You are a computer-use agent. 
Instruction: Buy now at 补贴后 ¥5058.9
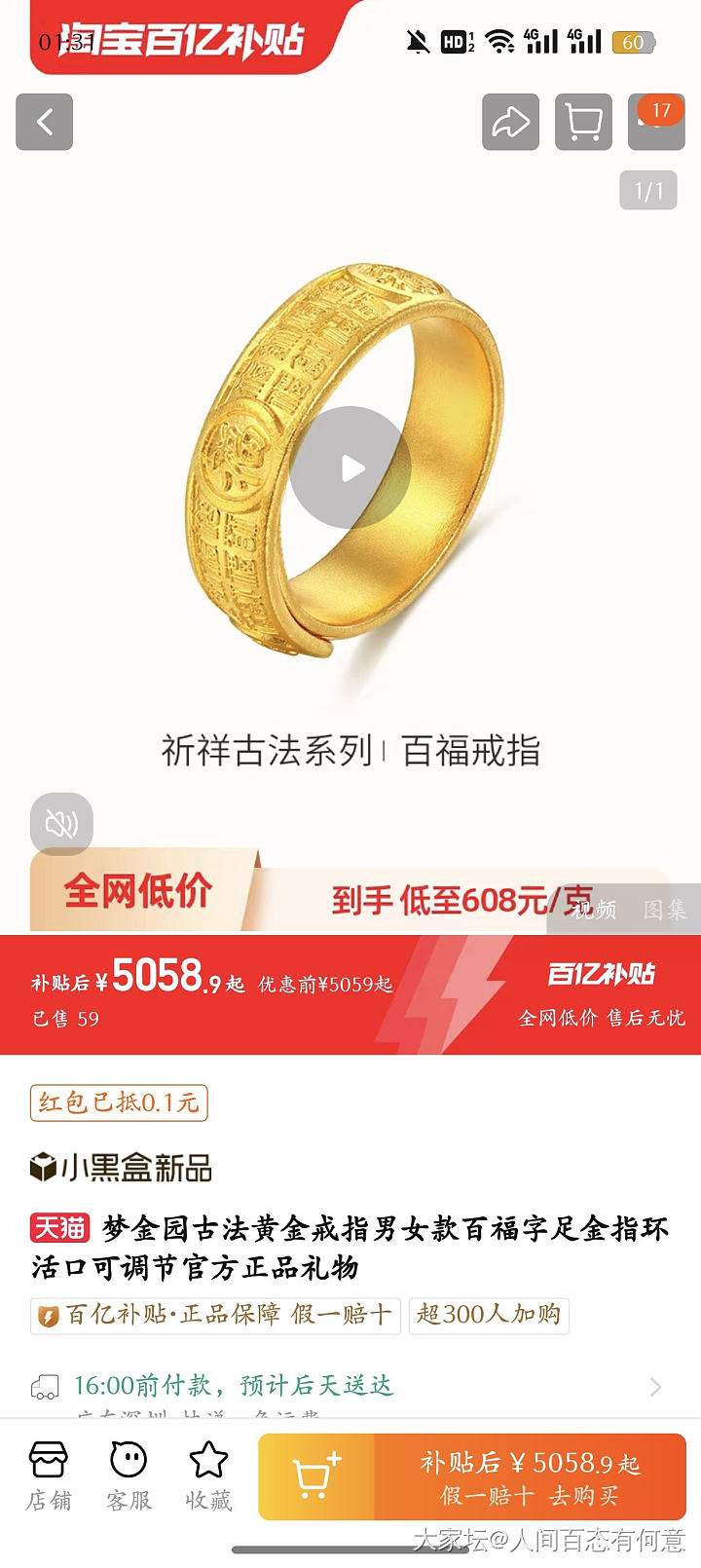pos(531,1477)
